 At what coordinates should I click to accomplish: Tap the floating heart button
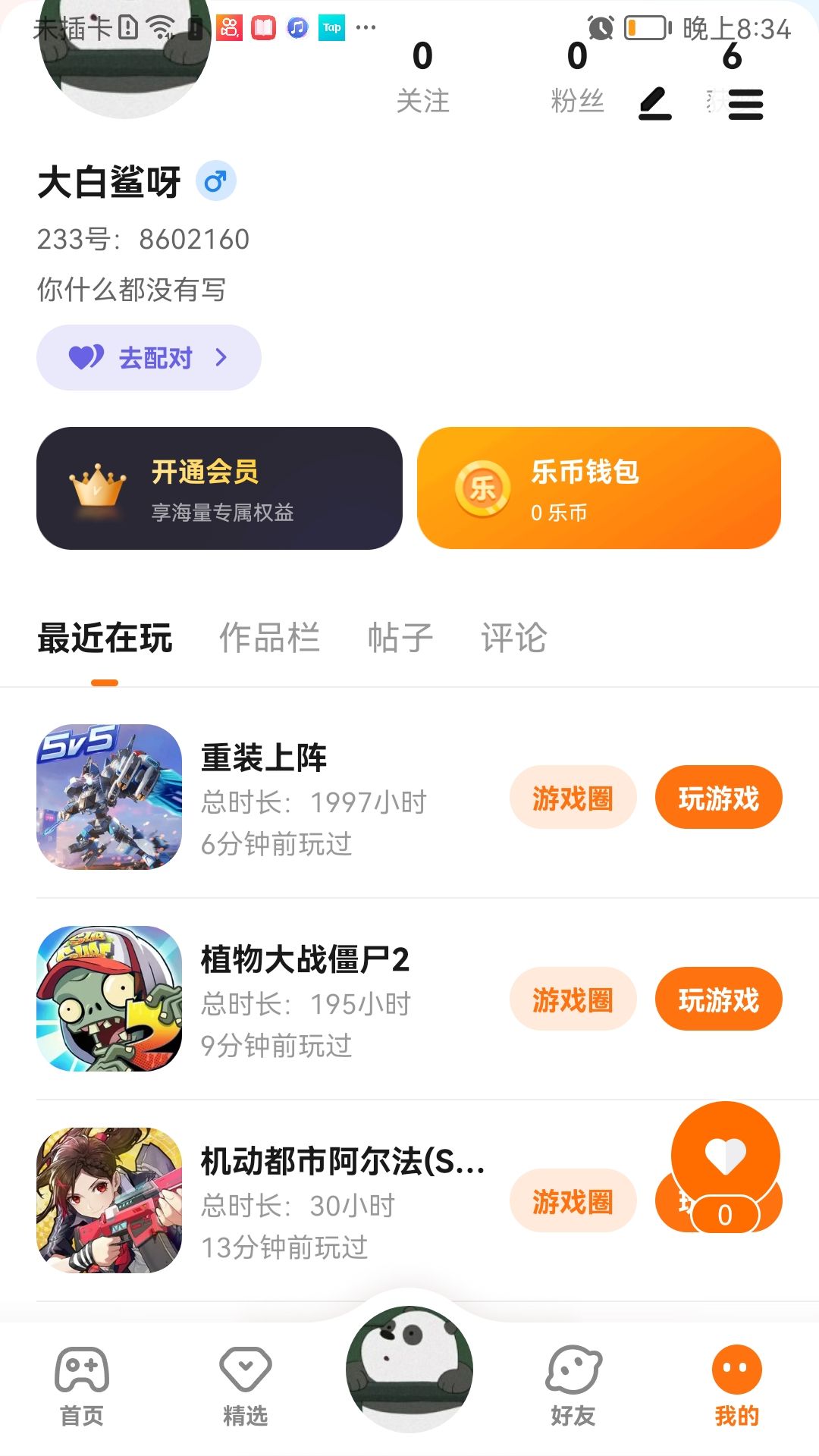click(726, 1156)
